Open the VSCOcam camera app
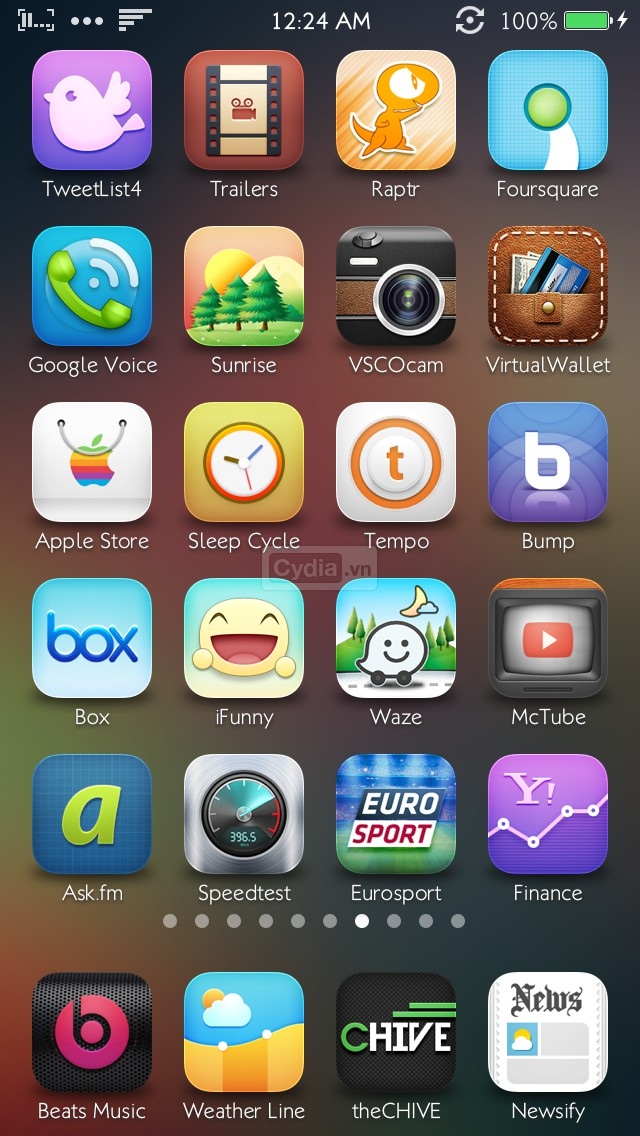 tap(396, 286)
